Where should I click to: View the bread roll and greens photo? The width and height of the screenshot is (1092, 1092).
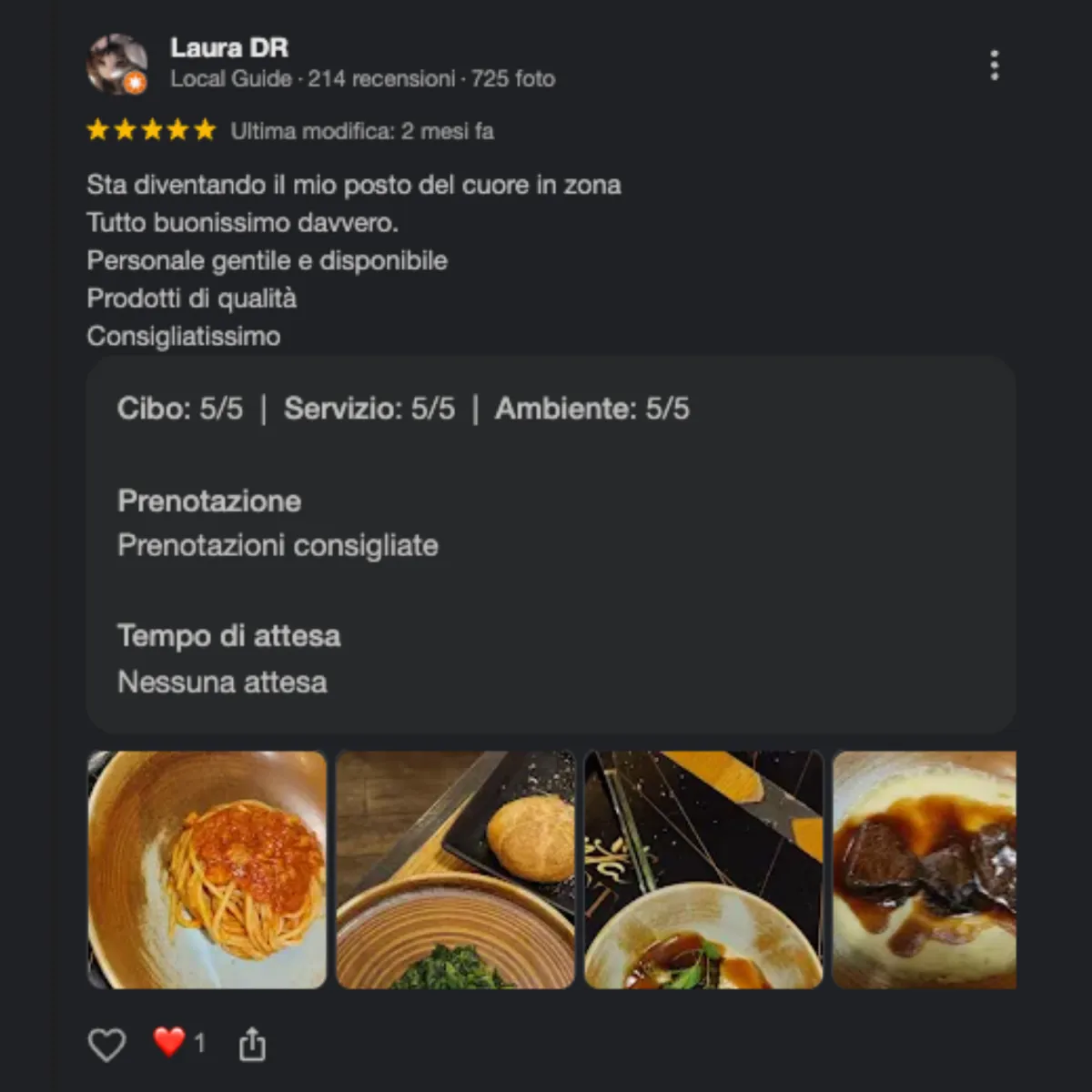pyautogui.click(x=455, y=870)
